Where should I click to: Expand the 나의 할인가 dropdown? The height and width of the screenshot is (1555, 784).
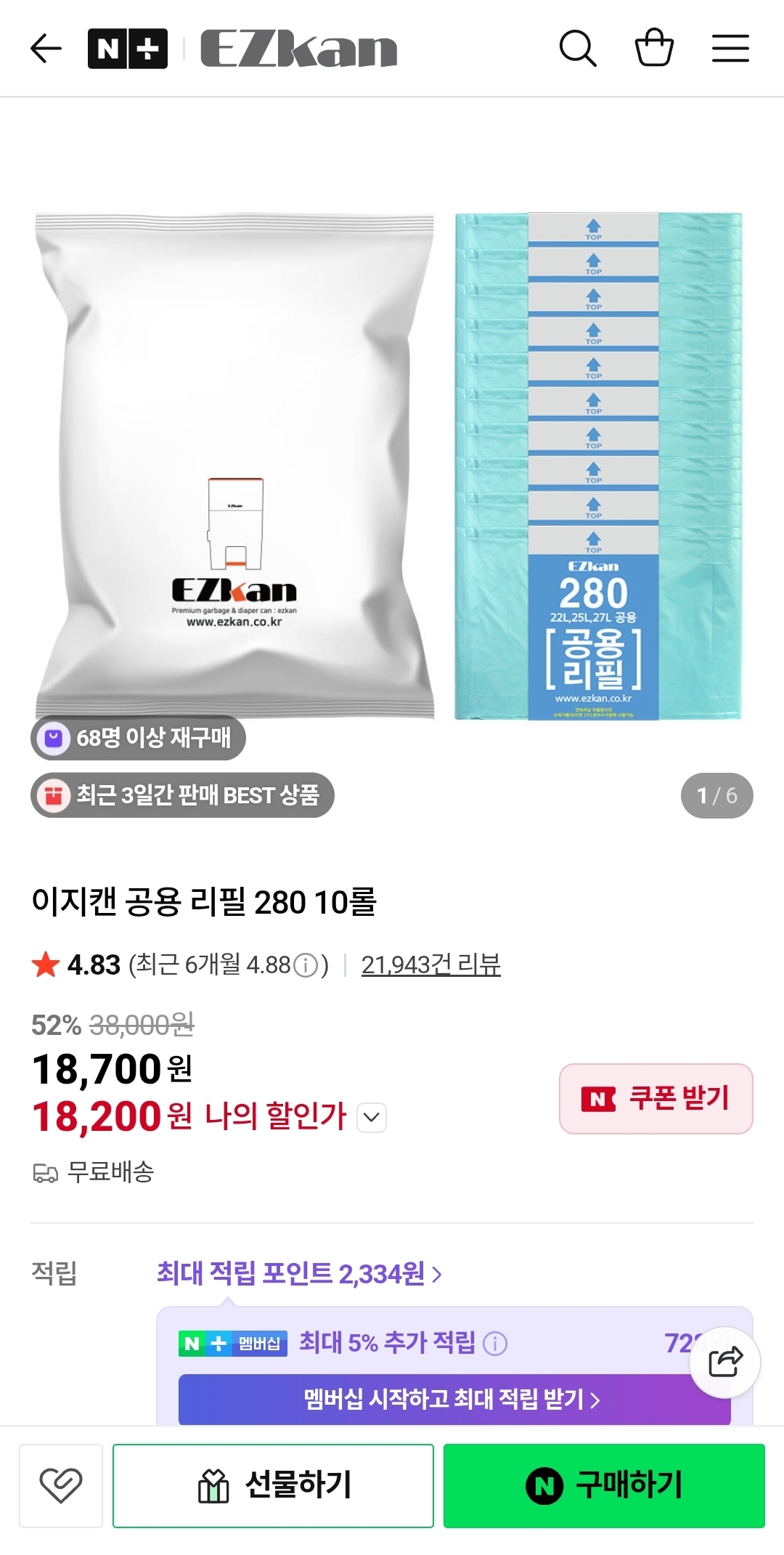372,1117
